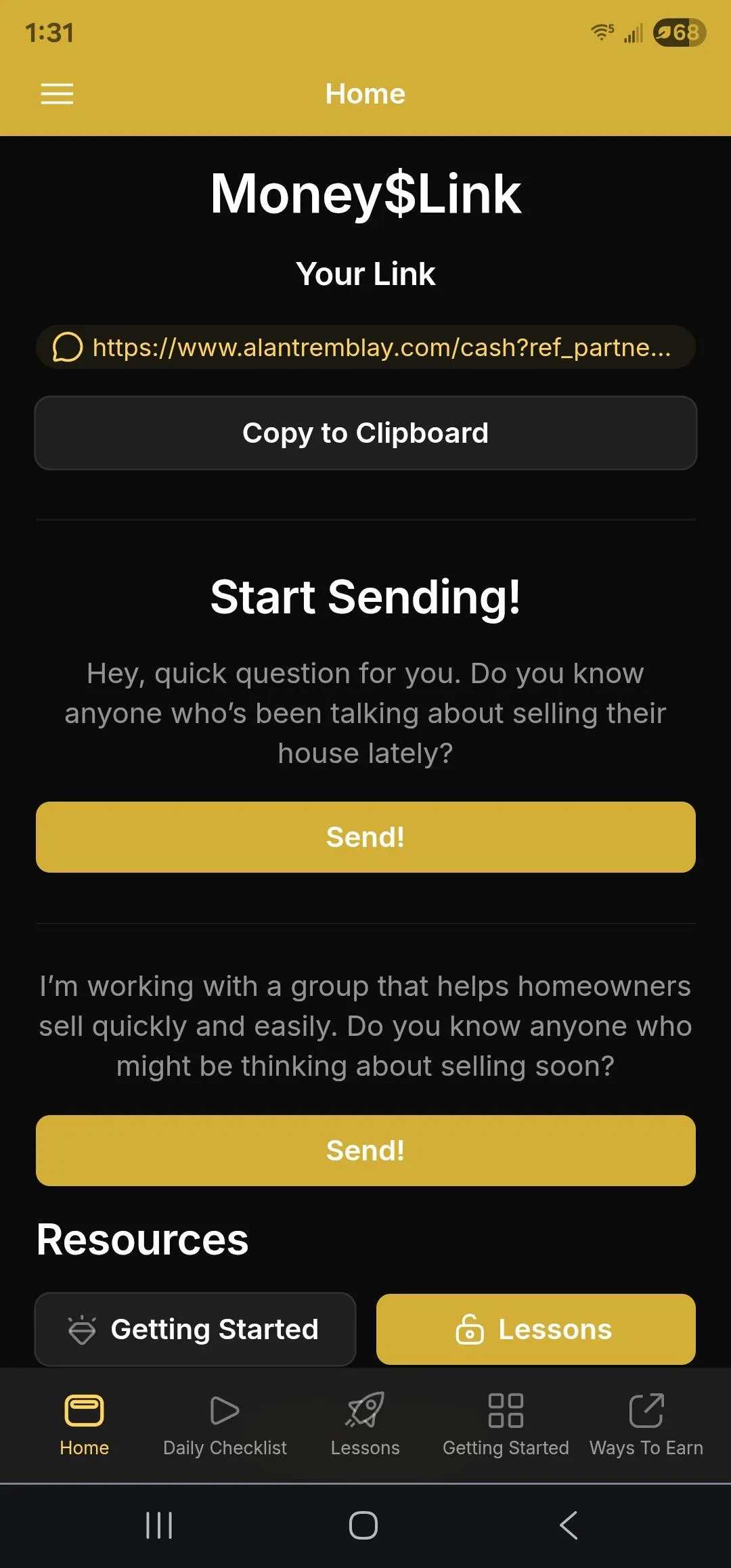731x1568 pixels.
Task: Go back using the system back button
Action: (569, 1525)
